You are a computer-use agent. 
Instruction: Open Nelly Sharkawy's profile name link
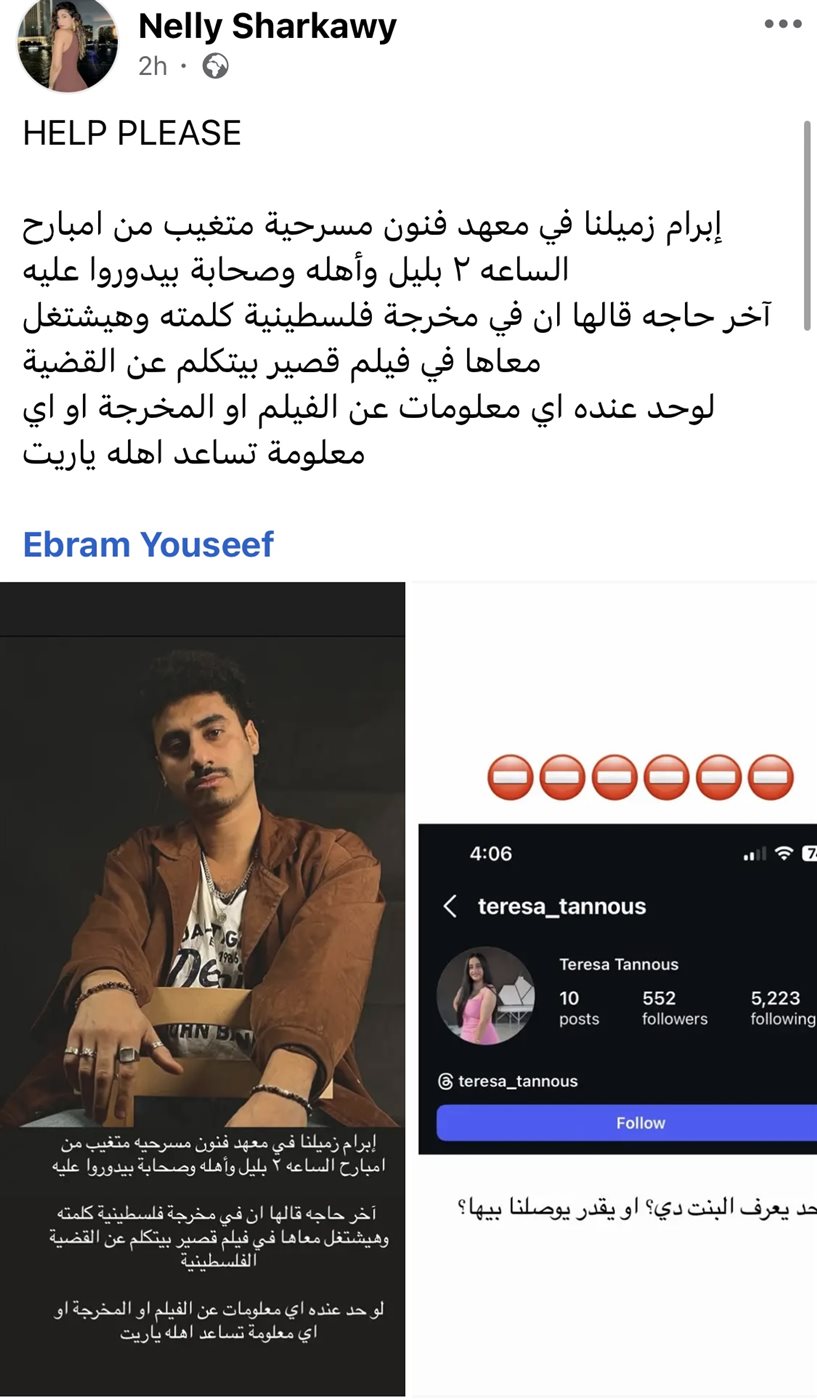(267, 26)
